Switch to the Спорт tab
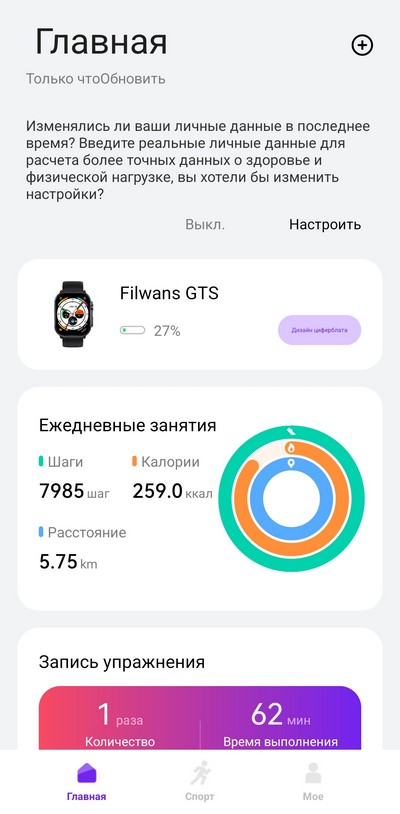The image size is (400, 814). coord(200,782)
